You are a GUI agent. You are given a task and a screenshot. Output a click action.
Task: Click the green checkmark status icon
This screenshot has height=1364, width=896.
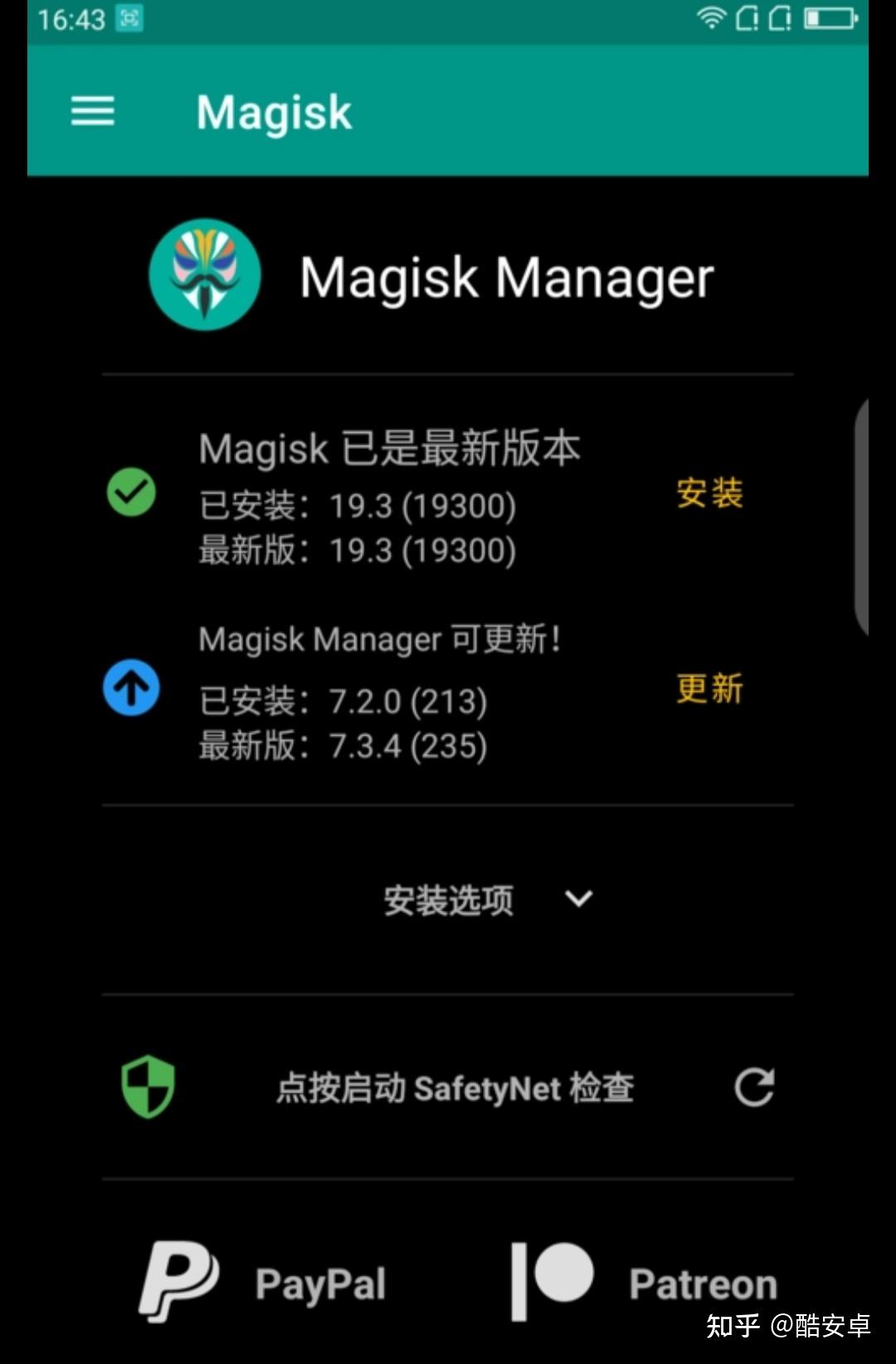(x=130, y=493)
